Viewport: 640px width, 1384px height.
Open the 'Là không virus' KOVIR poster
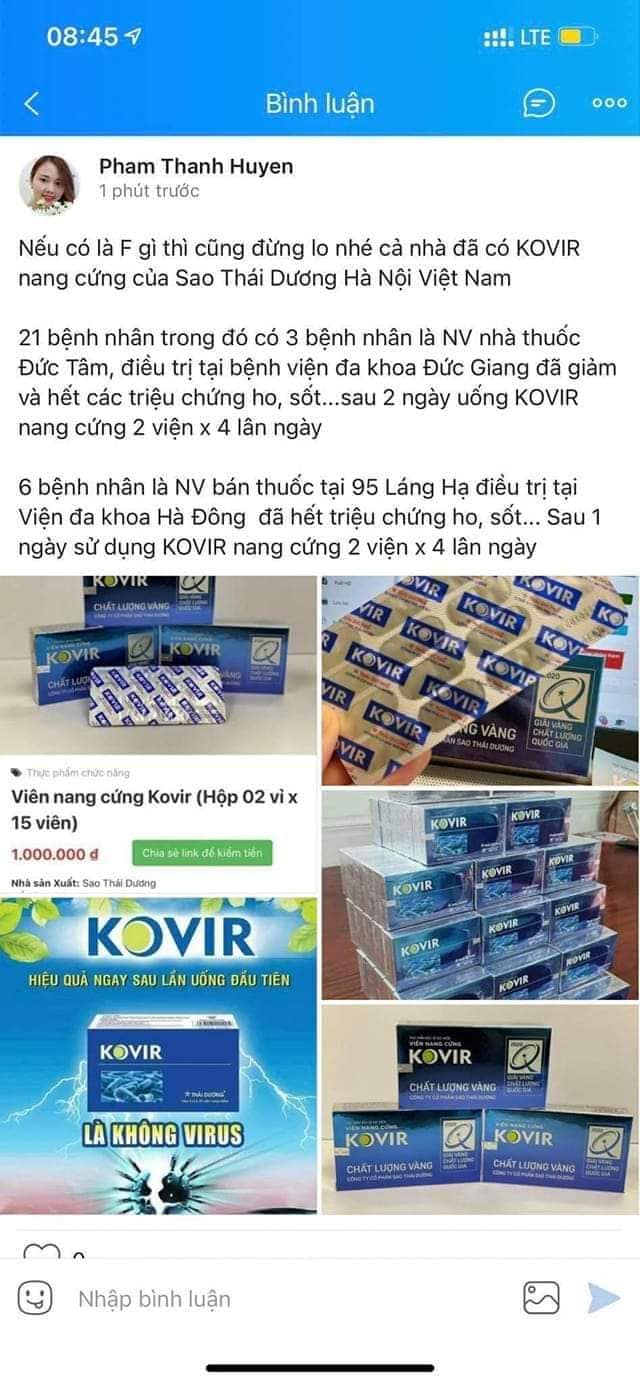(x=158, y=1055)
